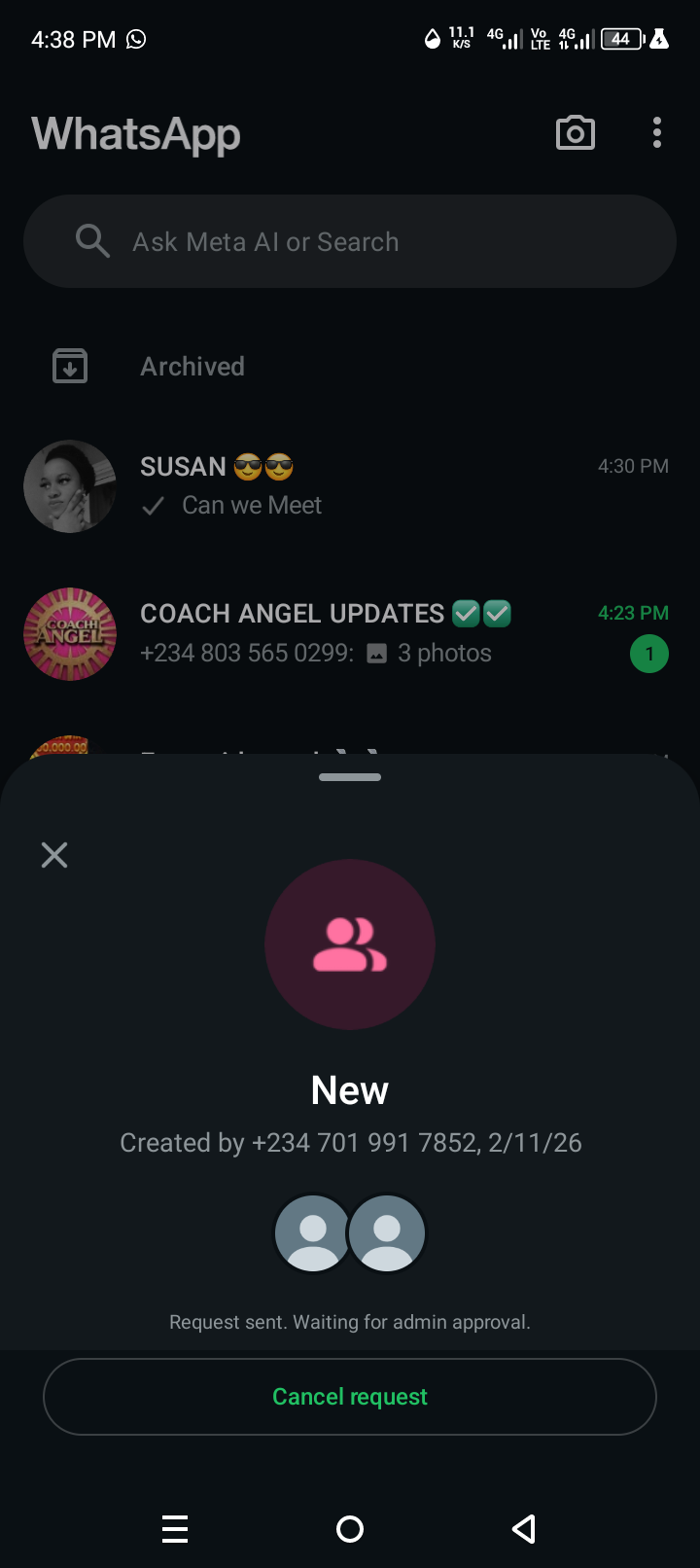Image resolution: width=700 pixels, height=1568 pixels.
Task: Close the group invite sheet
Action: pyautogui.click(x=54, y=855)
